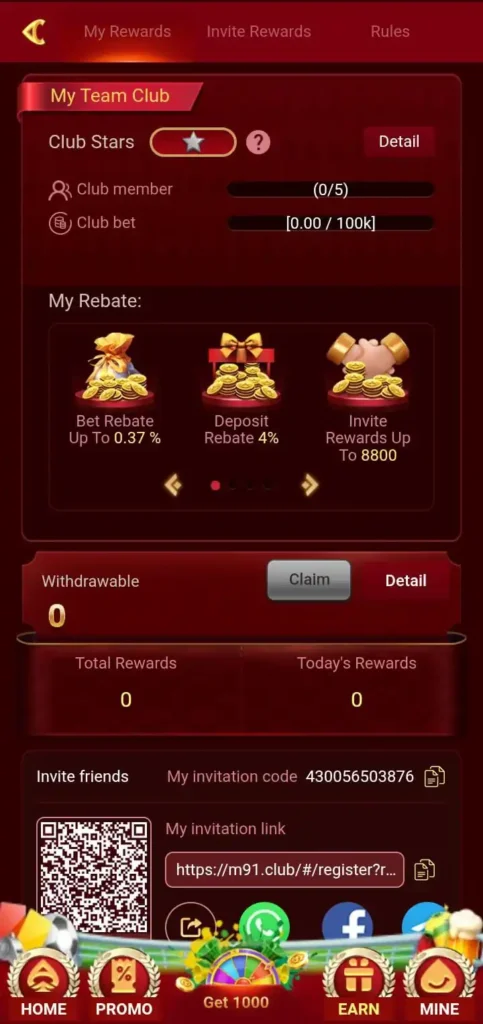483x1024 pixels.
Task: Open the PROMO tab
Action: click(124, 985)
